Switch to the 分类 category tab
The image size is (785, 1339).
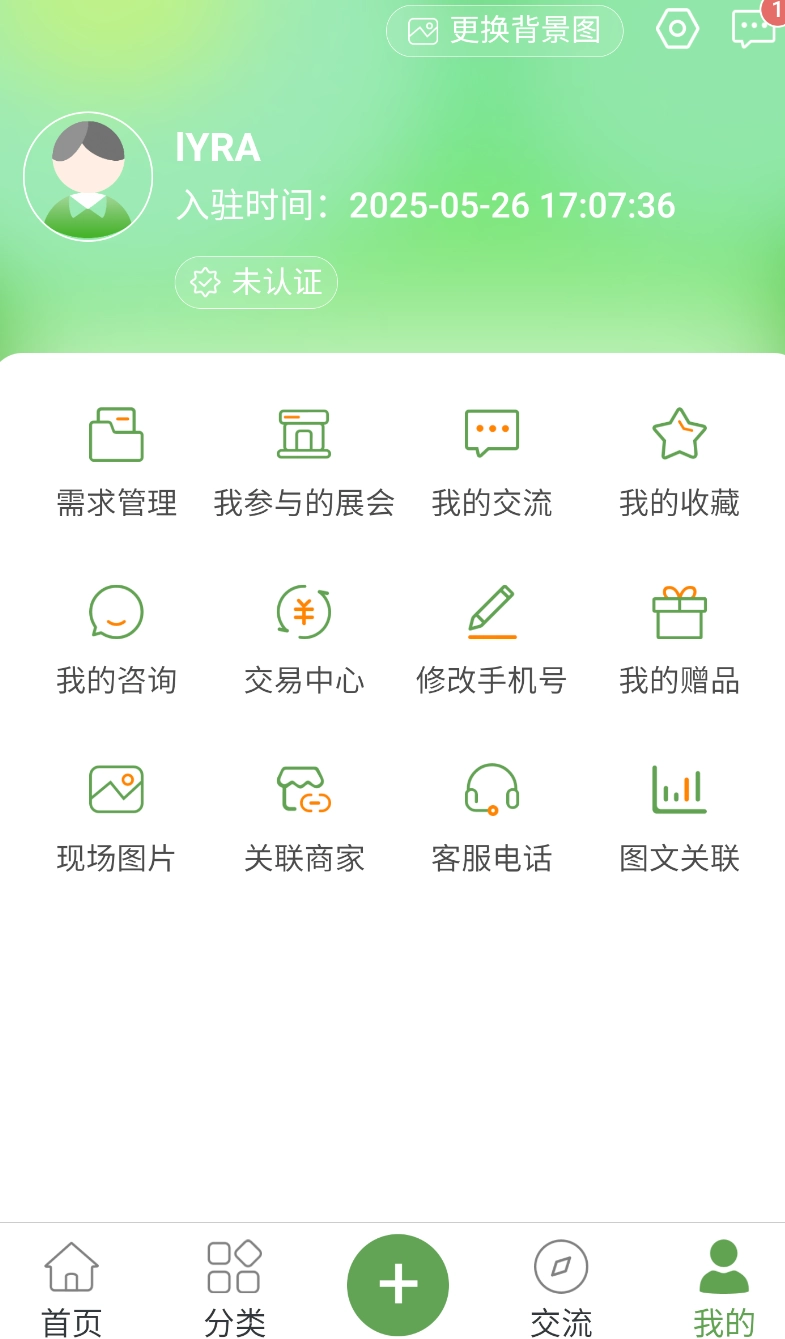pyautogui.click(x=233, y=1285)
